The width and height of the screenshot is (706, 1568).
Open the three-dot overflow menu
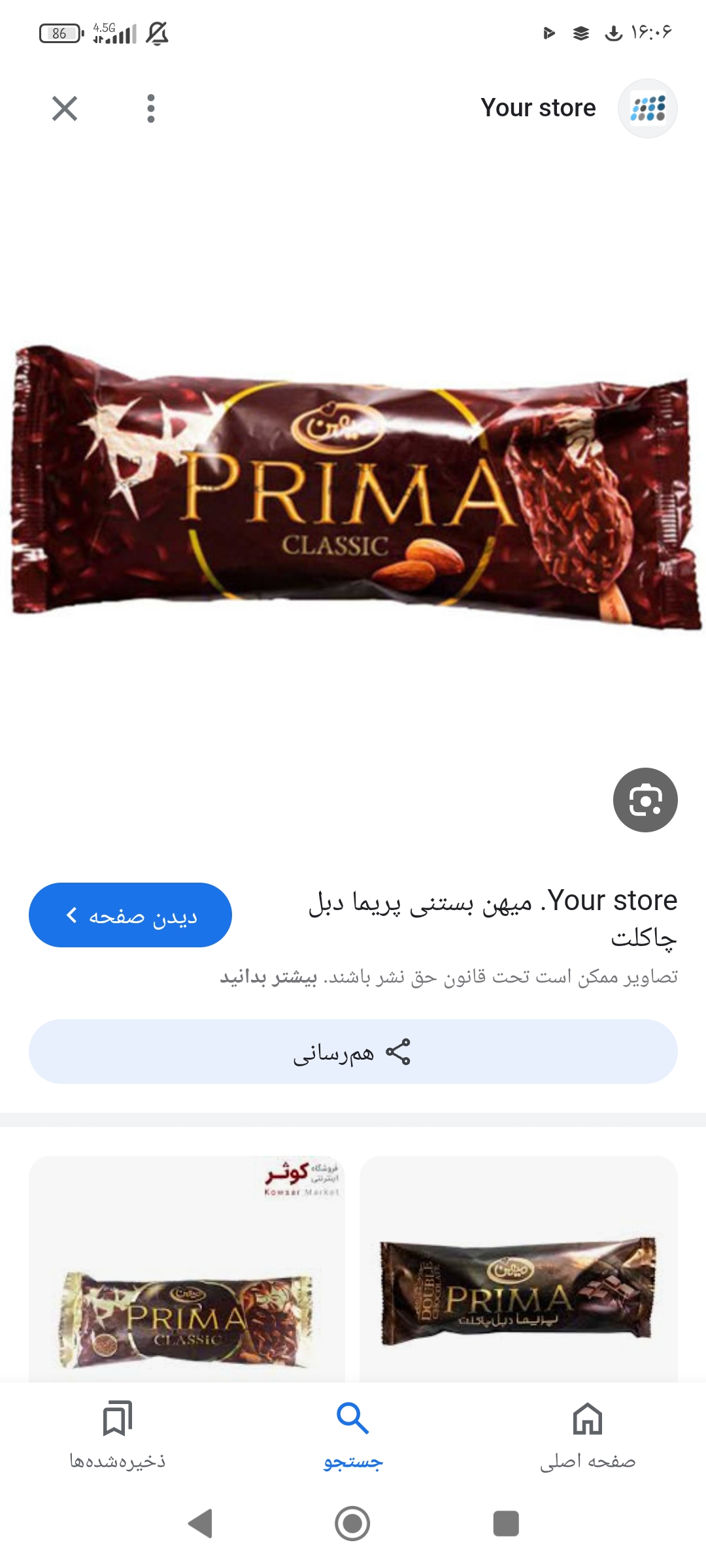[151, 108]
